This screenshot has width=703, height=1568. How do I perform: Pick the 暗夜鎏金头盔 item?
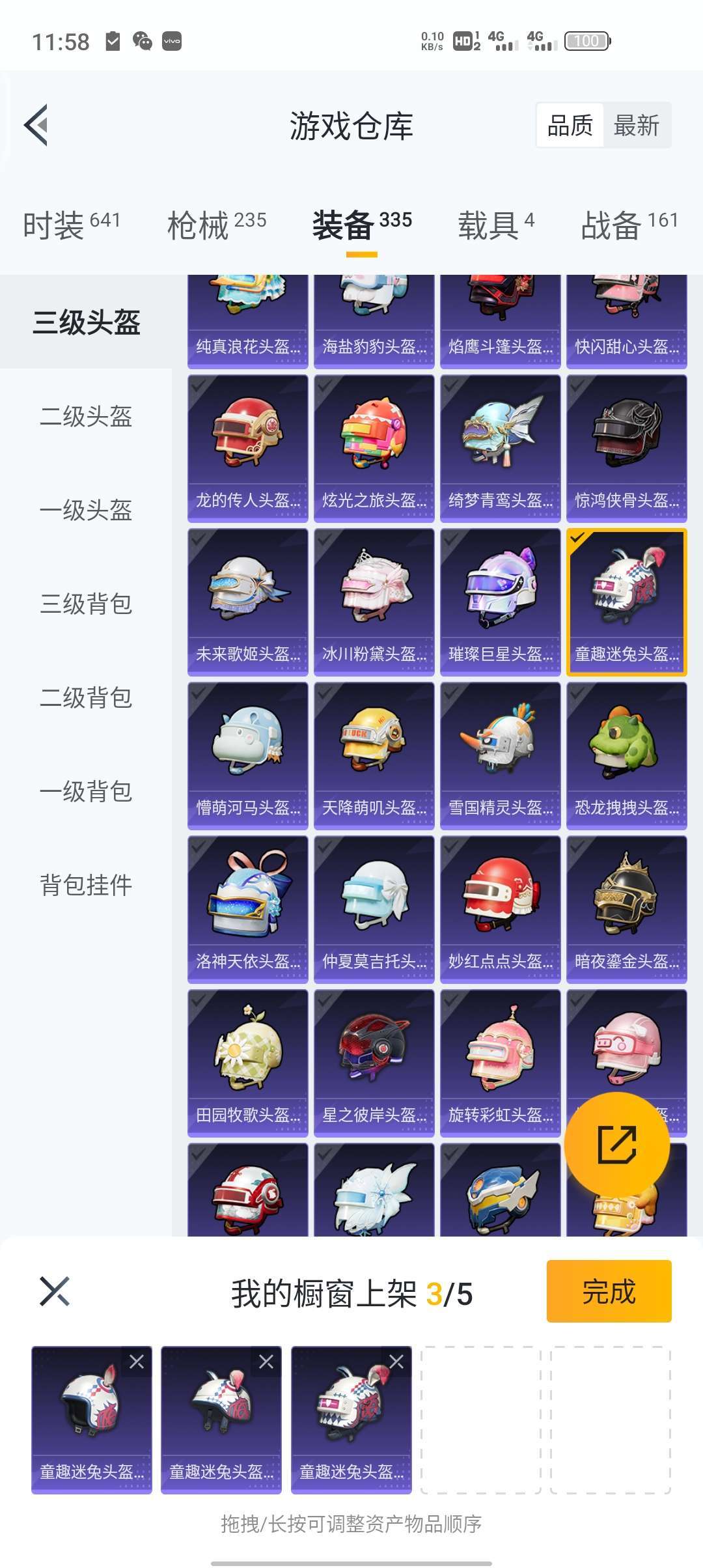pyautogui.click(x=626, y=909)
